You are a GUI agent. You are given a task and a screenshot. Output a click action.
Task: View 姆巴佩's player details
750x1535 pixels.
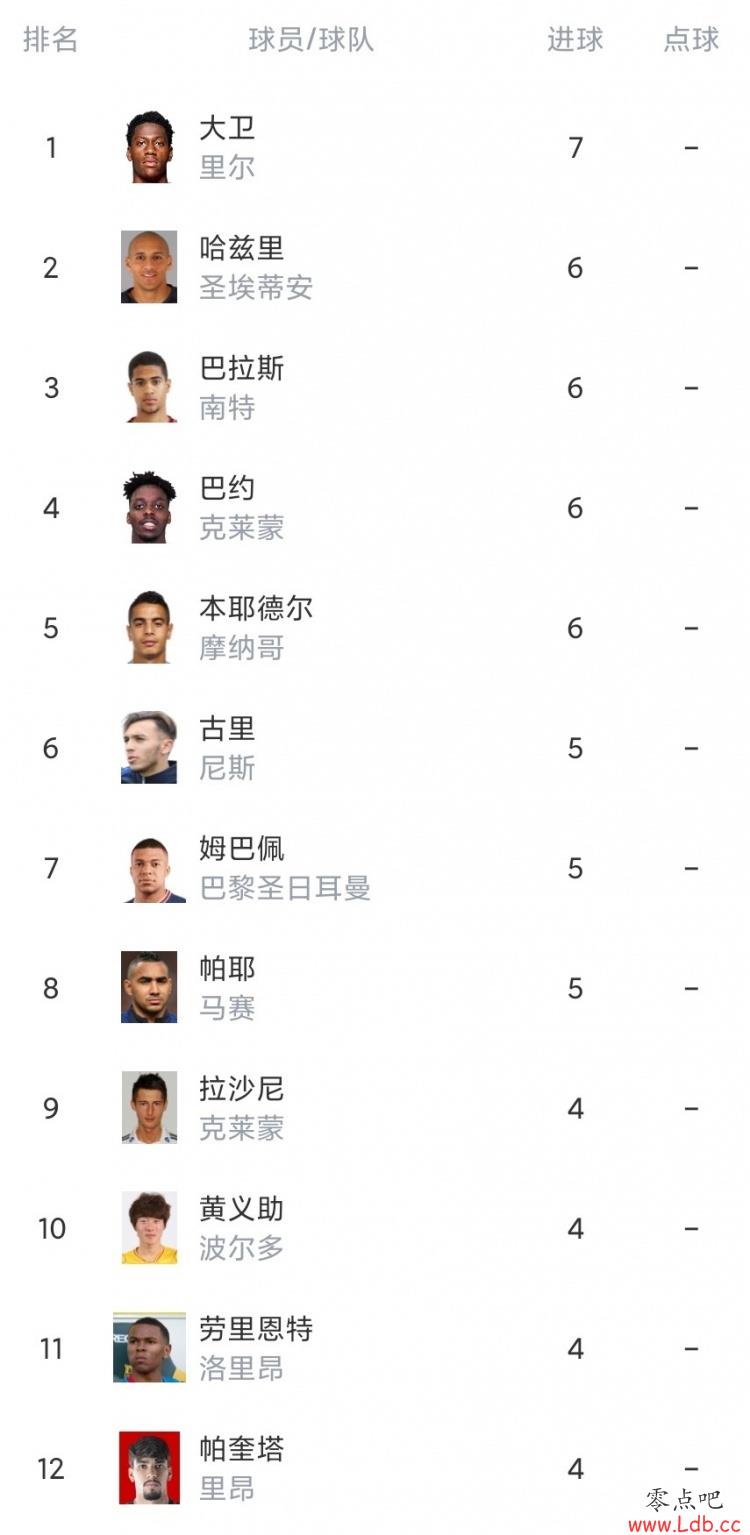[x=375, y=868]
